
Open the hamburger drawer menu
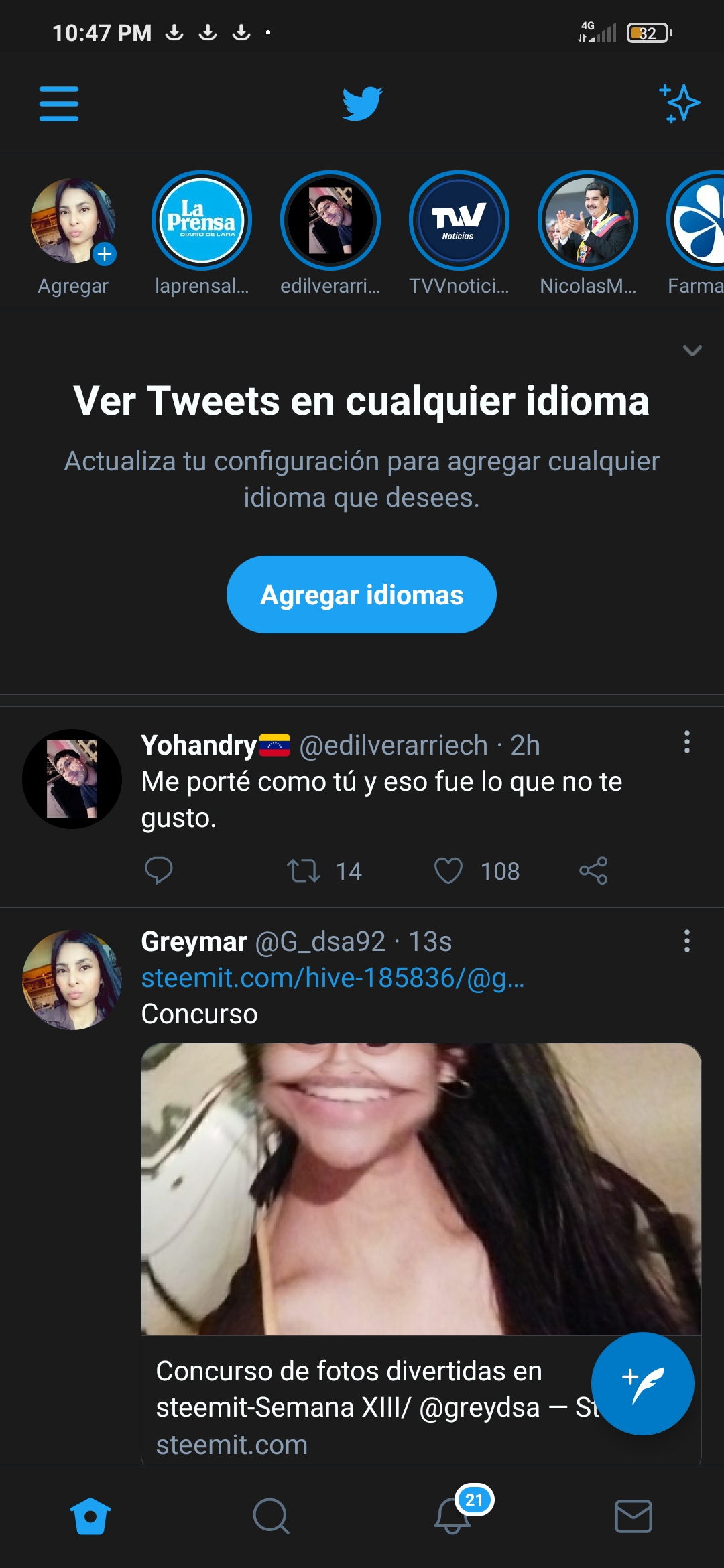(x=59, y=103)
